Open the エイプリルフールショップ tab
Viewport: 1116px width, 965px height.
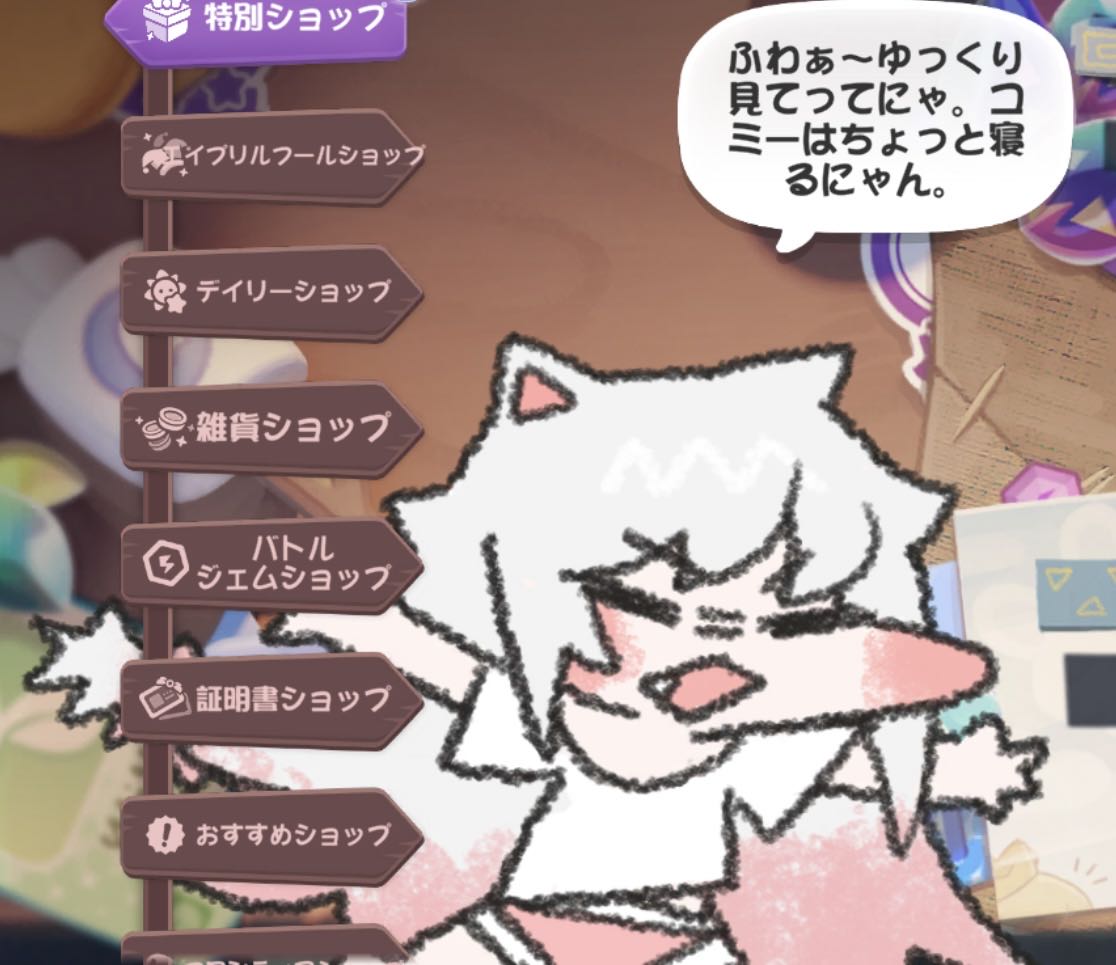pos(272,156)
